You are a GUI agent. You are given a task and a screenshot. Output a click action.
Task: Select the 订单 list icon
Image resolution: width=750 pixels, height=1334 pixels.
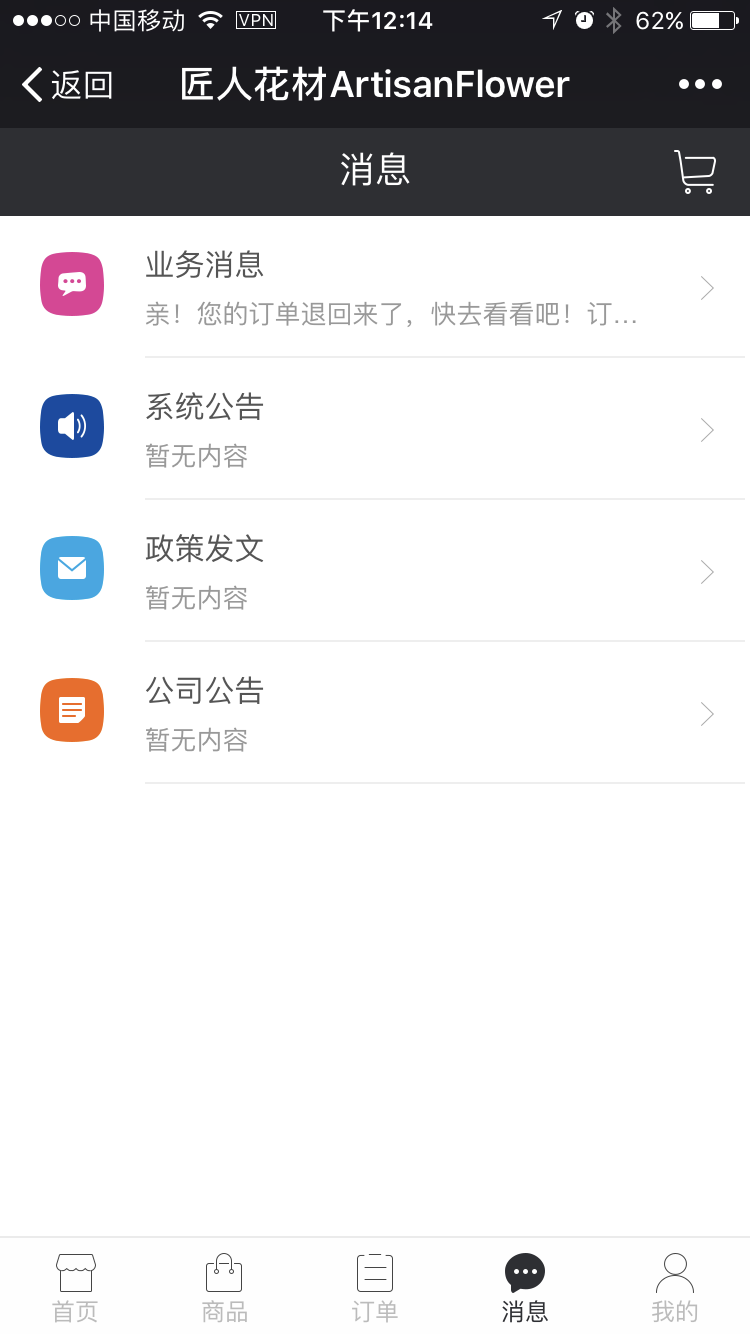(x=374, y=1270)
